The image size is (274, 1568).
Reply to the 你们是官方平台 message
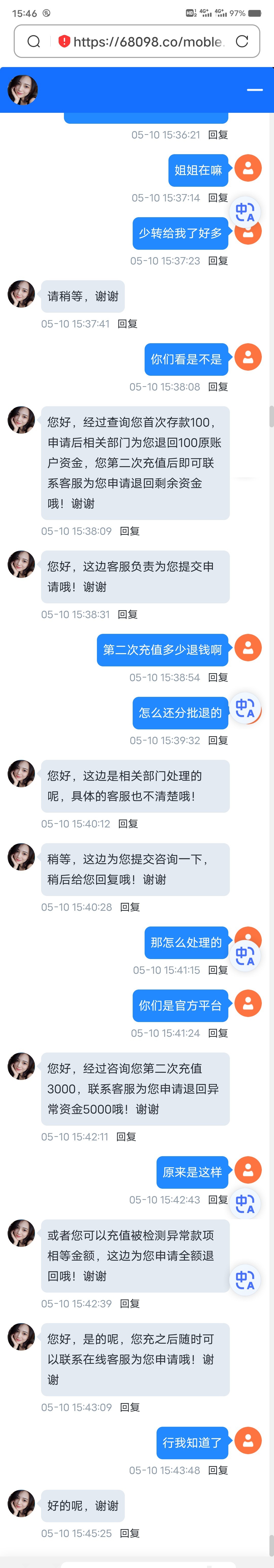point(217,1033)
